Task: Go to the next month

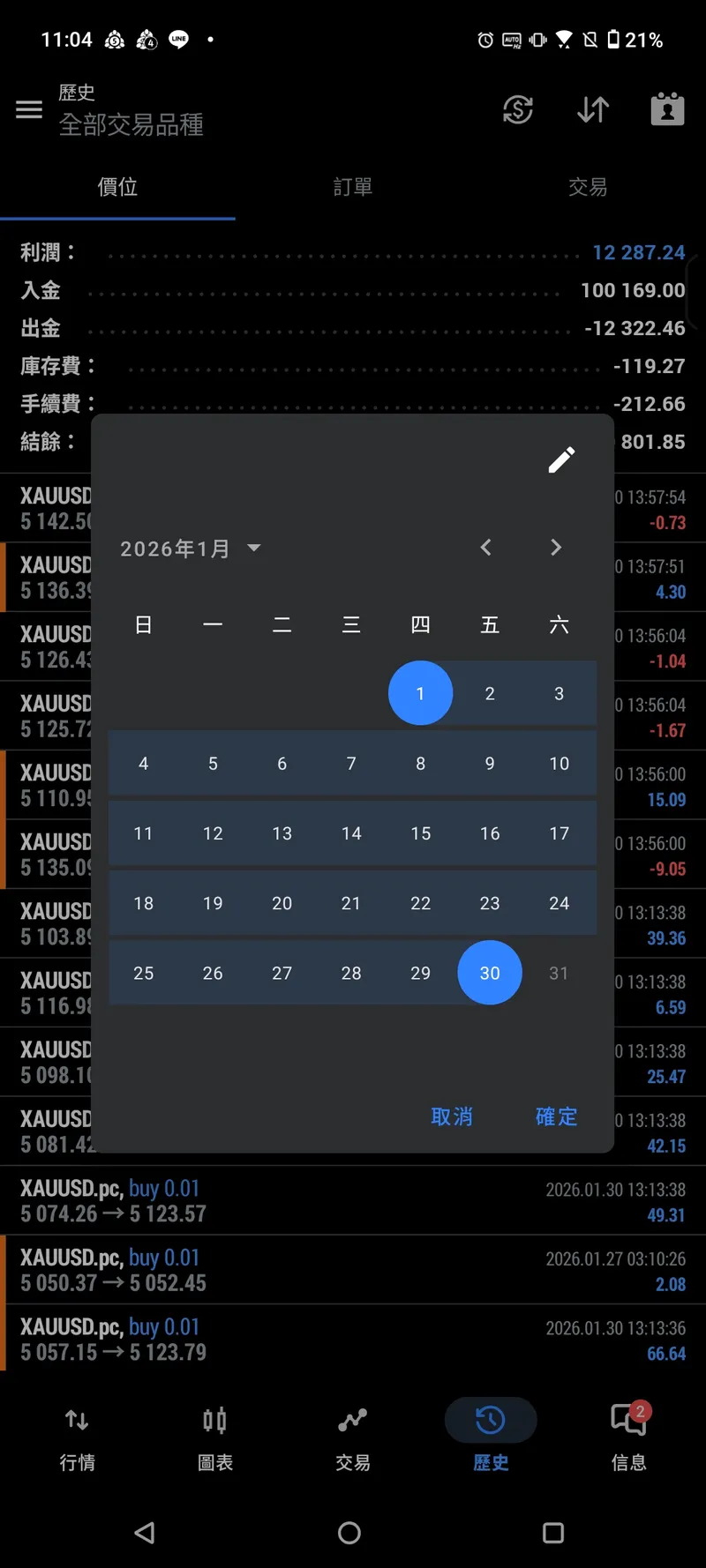Action: point(555,548)
